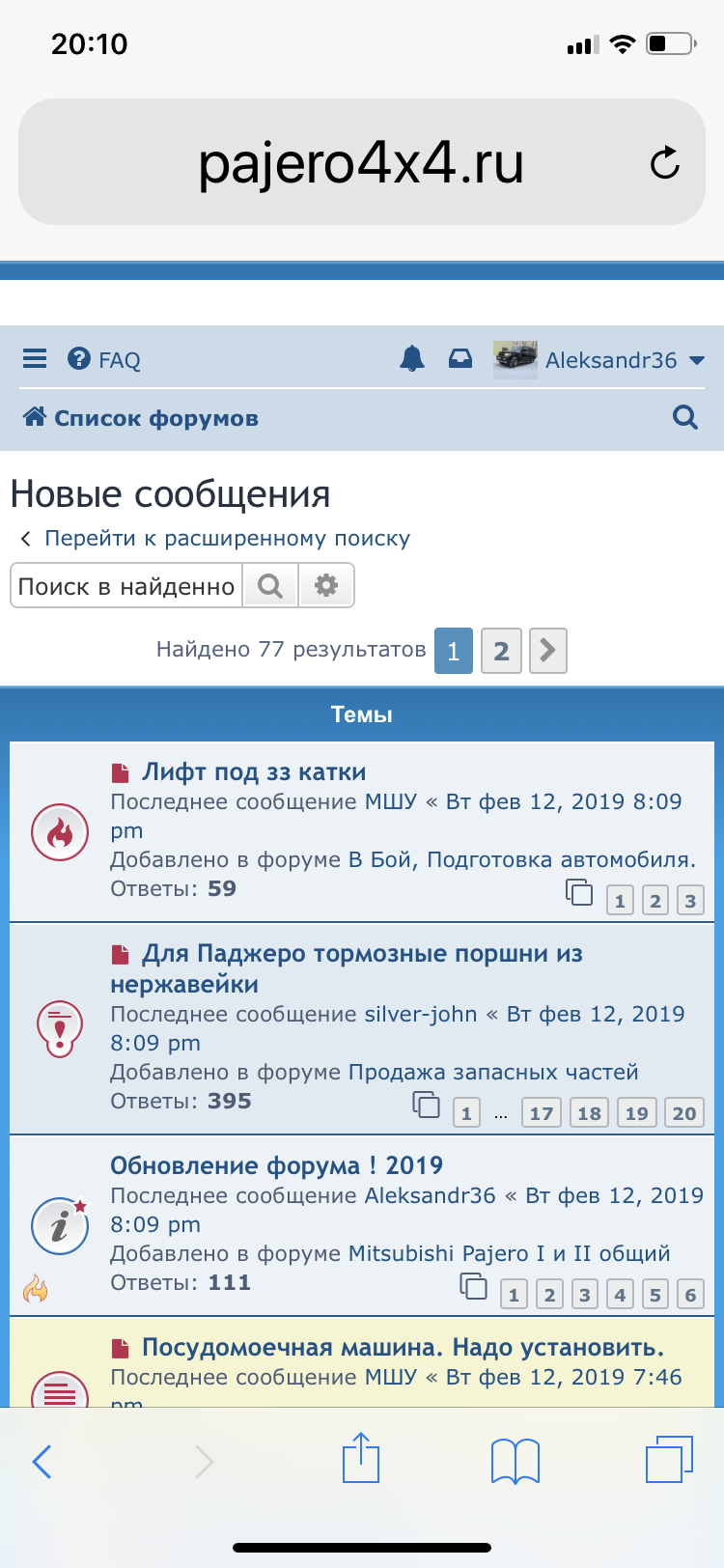The width and height of the screenshot is (724, 1568).
Task: Open the forum hamburger menu
Action: click(35, 359)
